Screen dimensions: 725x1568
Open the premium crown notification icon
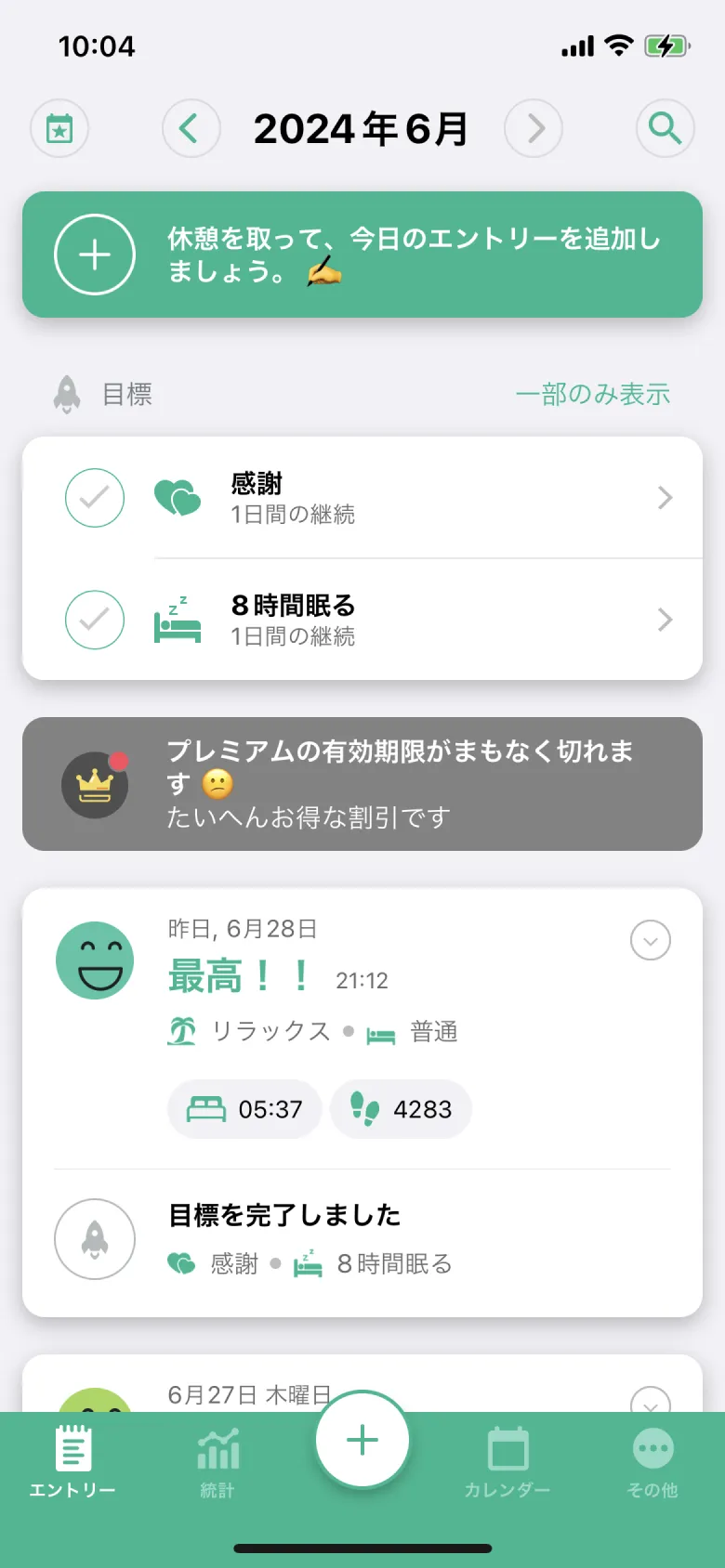tap(95, 783)
